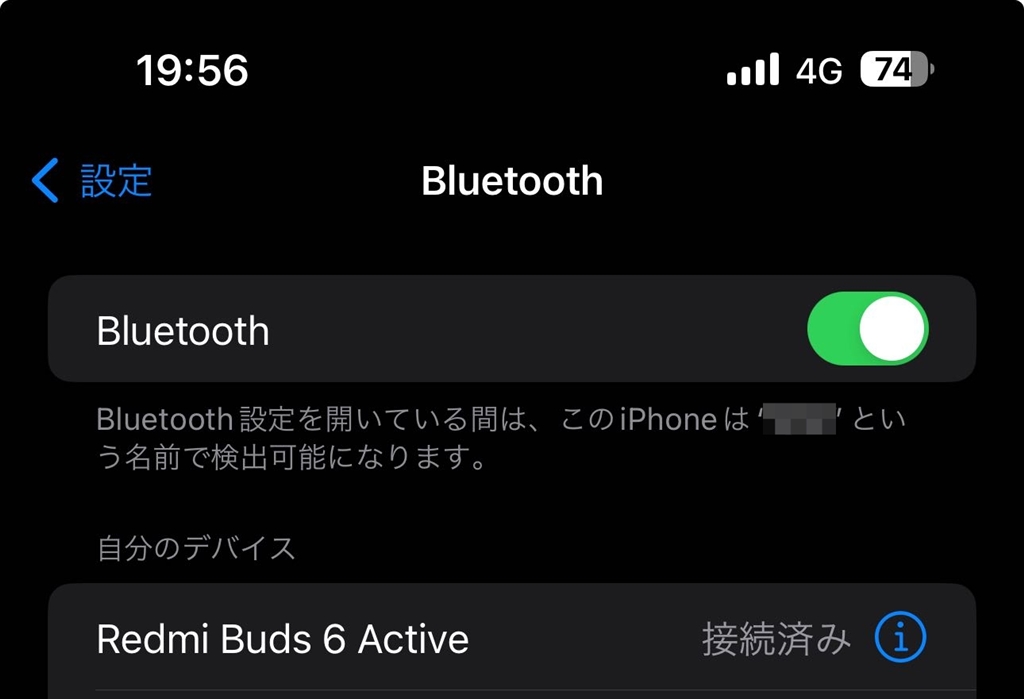Select the Redmi Buds 6 Active device row
This screenshot has height=699, width=1024.
400,638
